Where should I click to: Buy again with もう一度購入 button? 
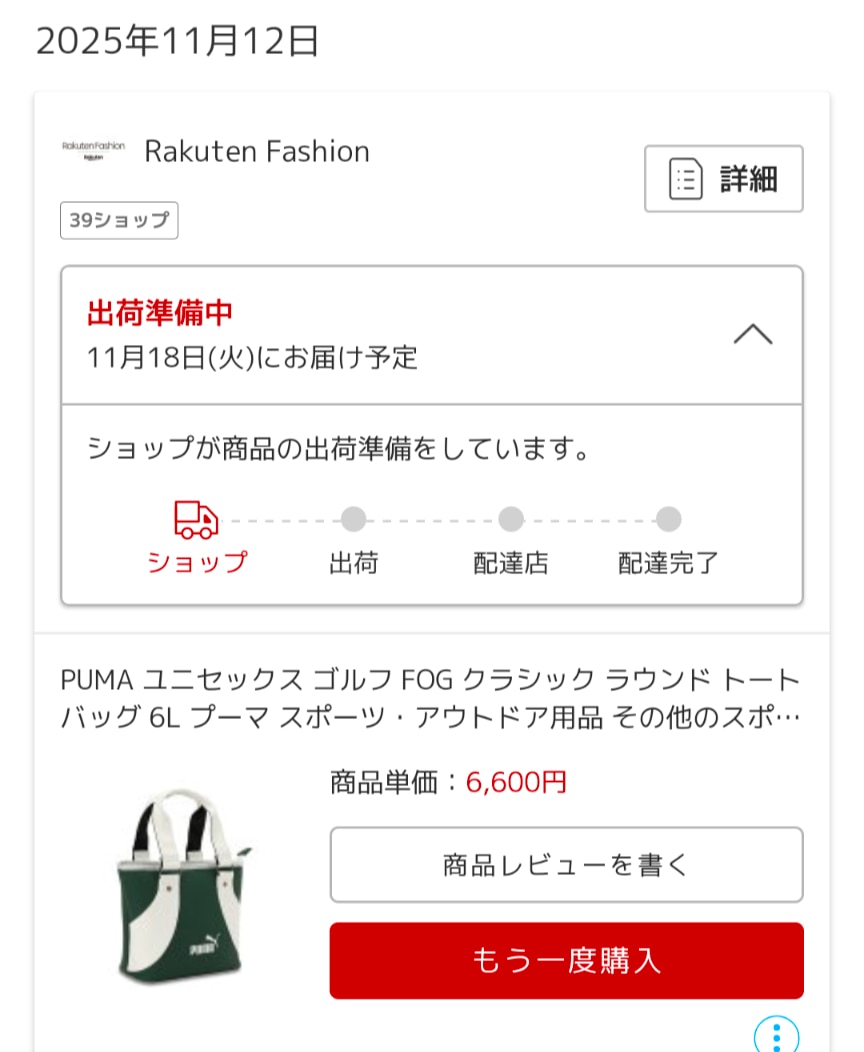tap(566, 960)
